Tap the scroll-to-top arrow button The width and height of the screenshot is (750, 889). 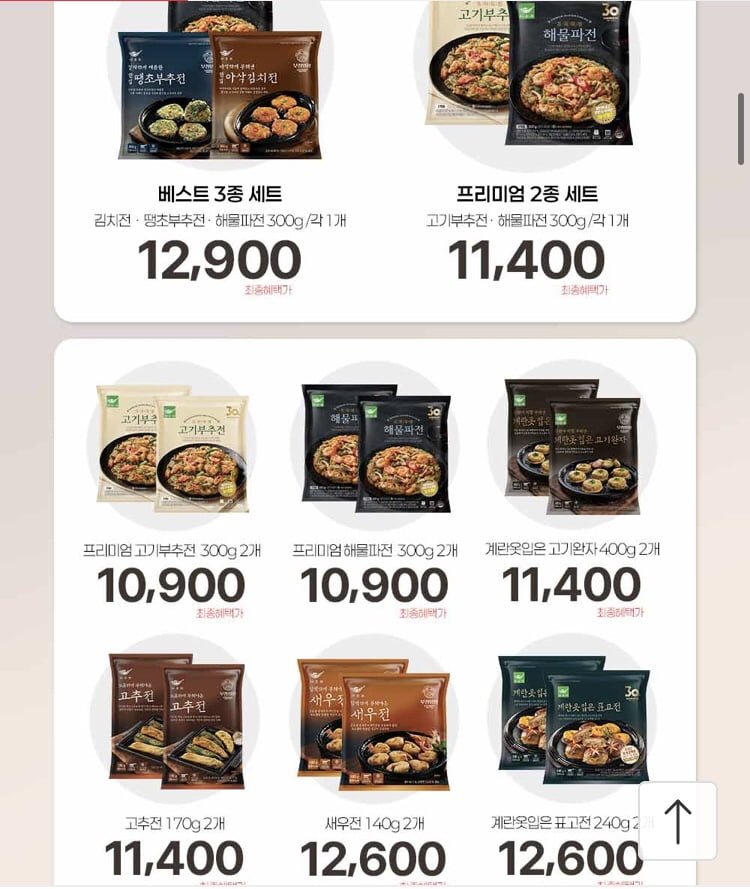[x=677, y=821]
